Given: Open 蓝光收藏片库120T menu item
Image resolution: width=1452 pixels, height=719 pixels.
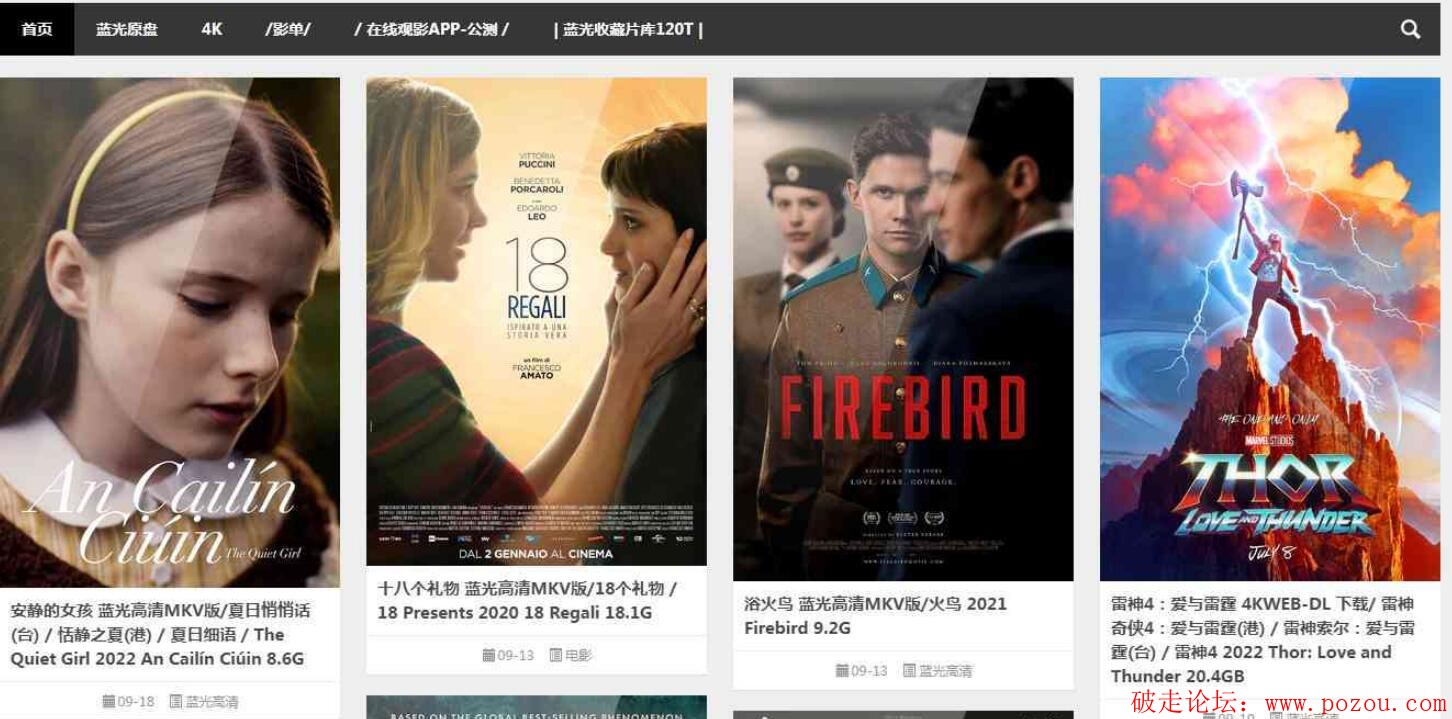Looking at the screenshot, I should [628, 29].
